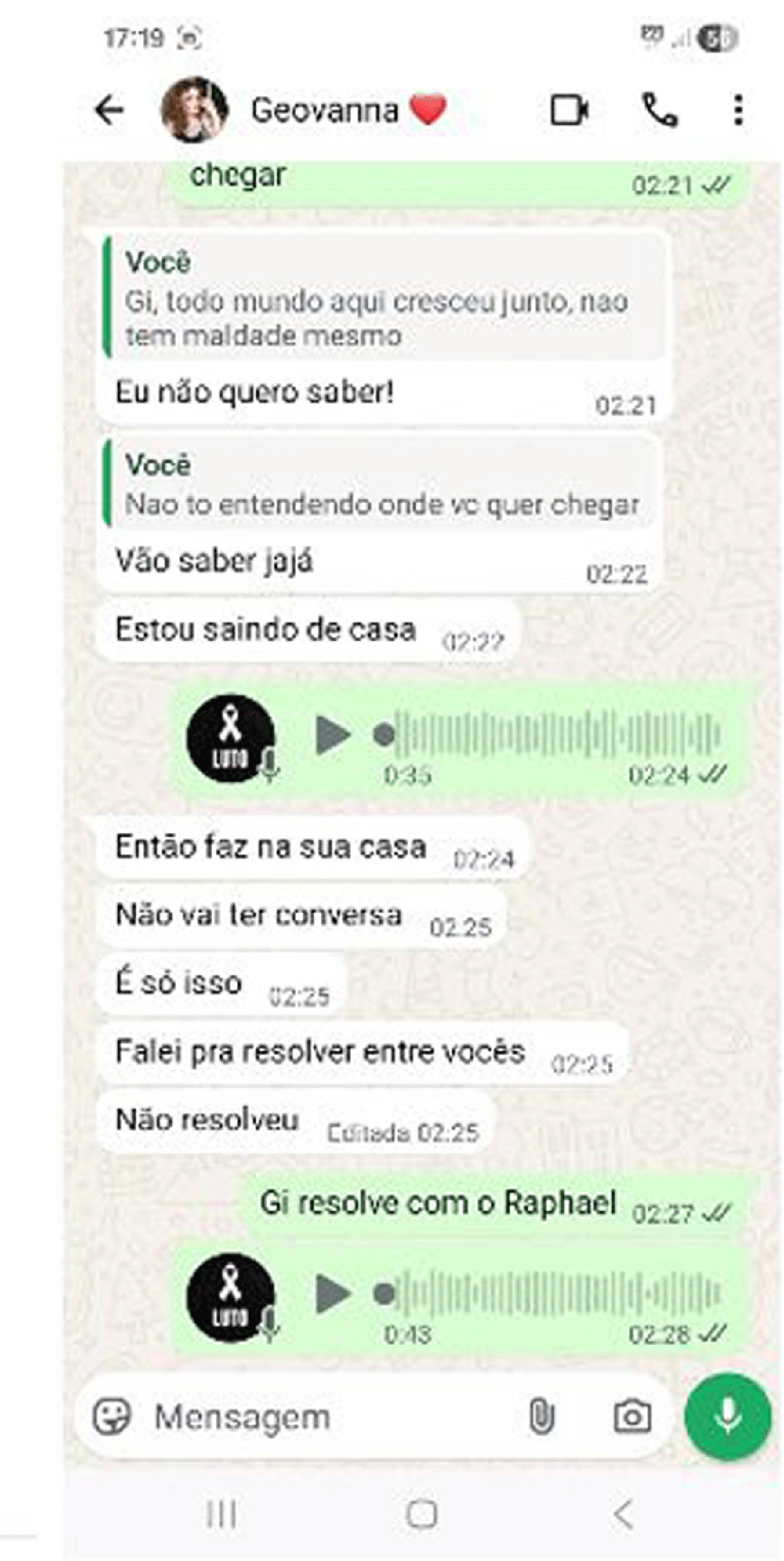
Task: Open recent apps from the navigation bar
Action: (224, 1514)
